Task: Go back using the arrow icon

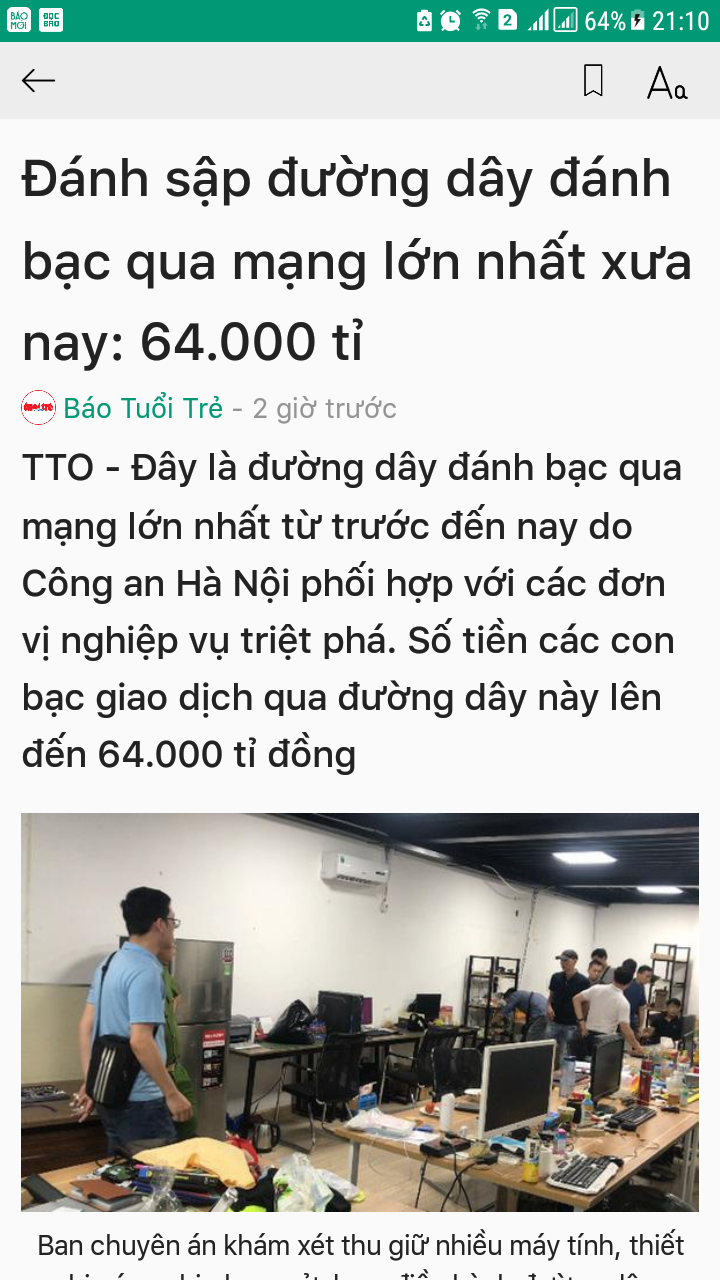Action: [x=38, y=81]
